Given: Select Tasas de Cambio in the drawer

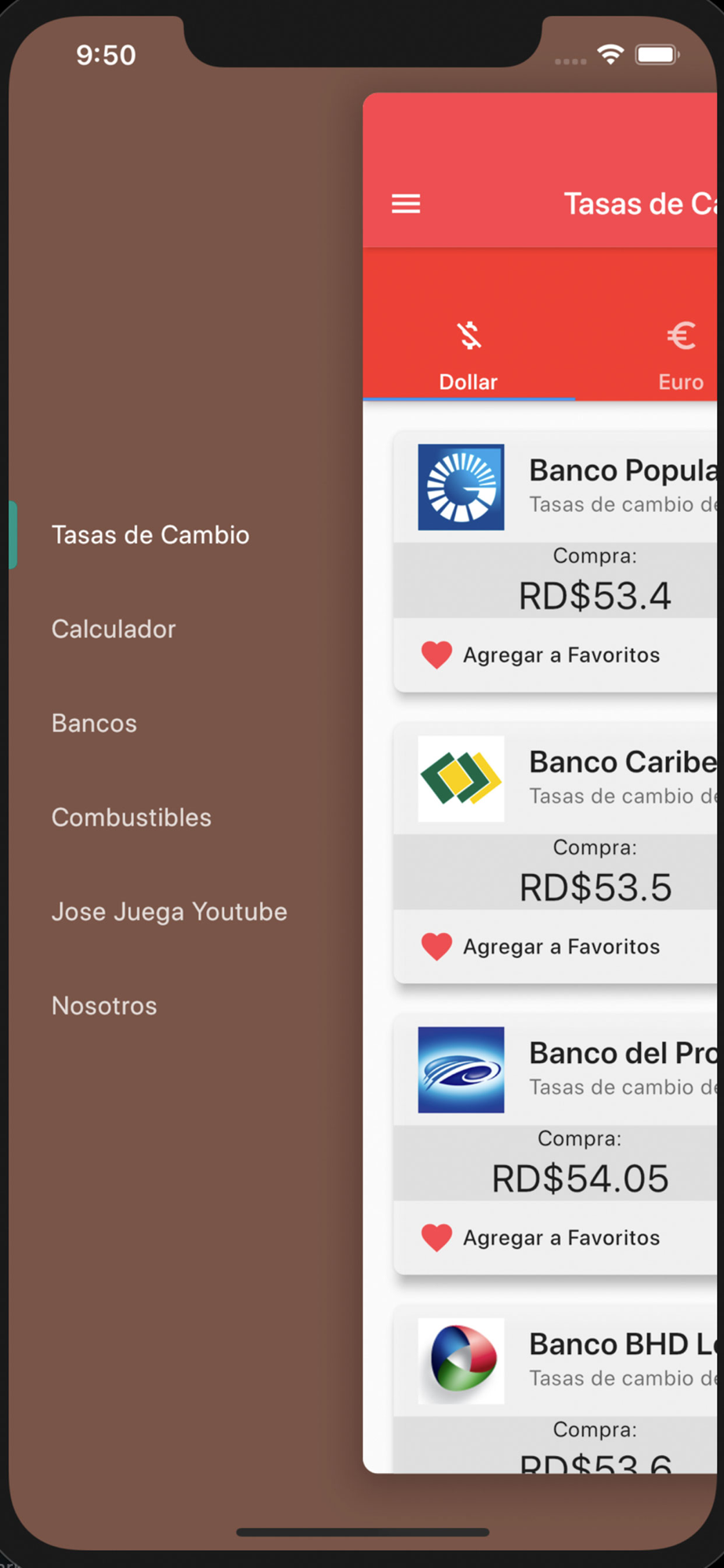Looking at the screenshot, I should coord(150,535).
